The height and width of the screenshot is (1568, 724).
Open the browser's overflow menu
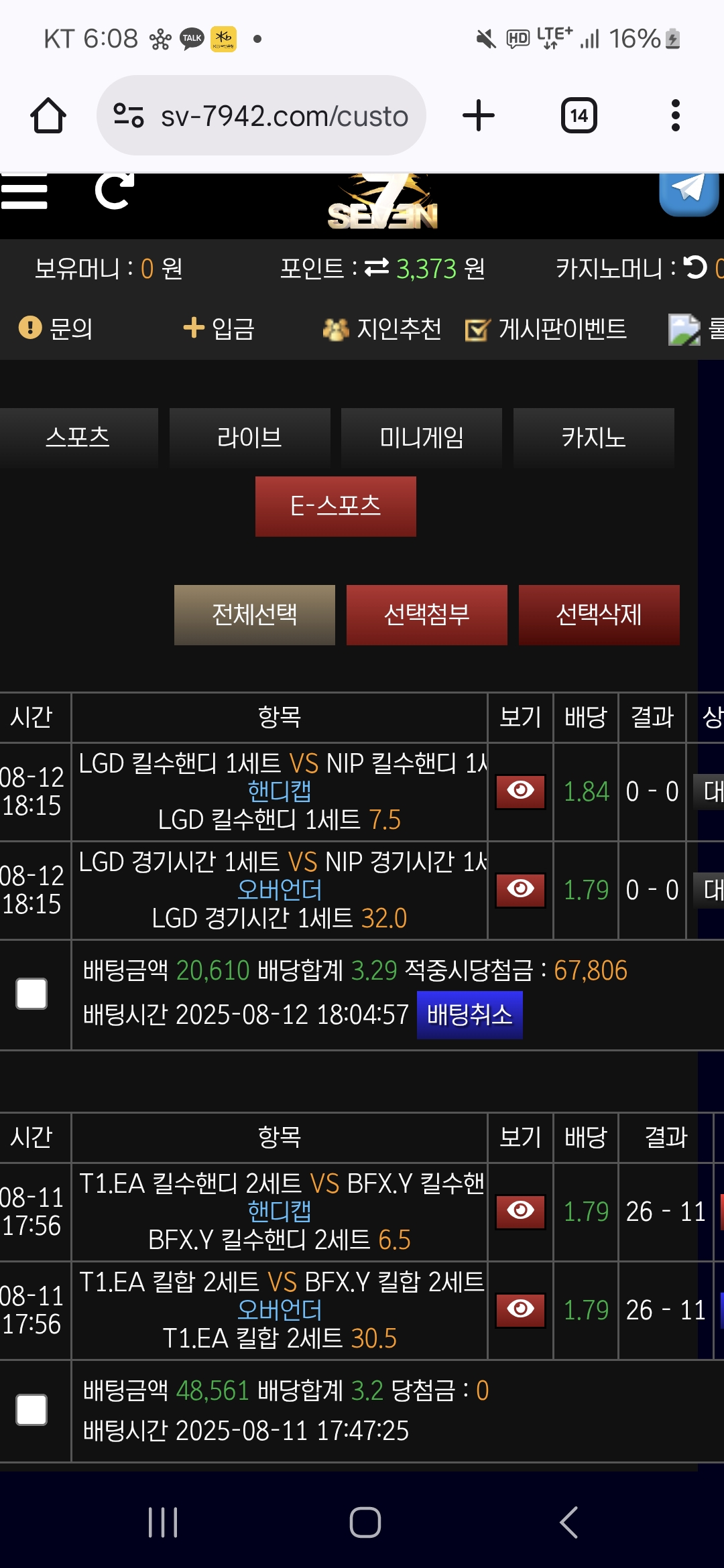point(675,115)
